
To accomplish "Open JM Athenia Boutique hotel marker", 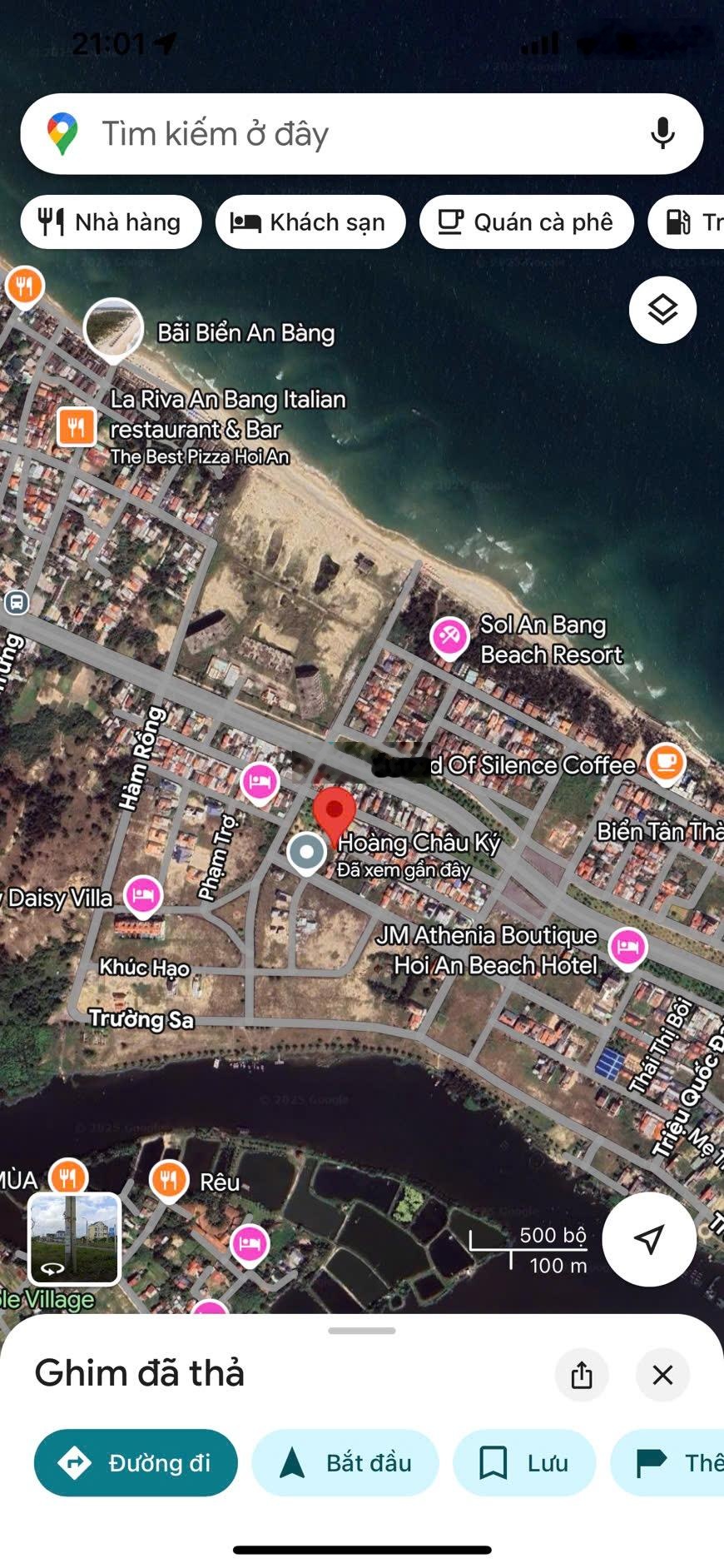I will (x=627, y=948).
